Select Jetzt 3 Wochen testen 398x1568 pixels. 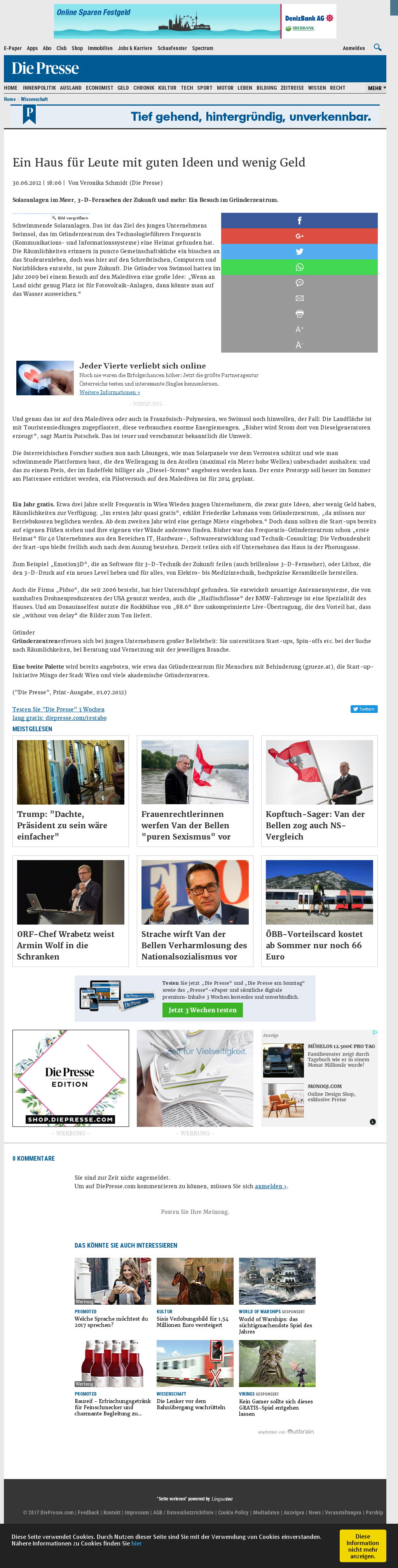[202, 1010]
